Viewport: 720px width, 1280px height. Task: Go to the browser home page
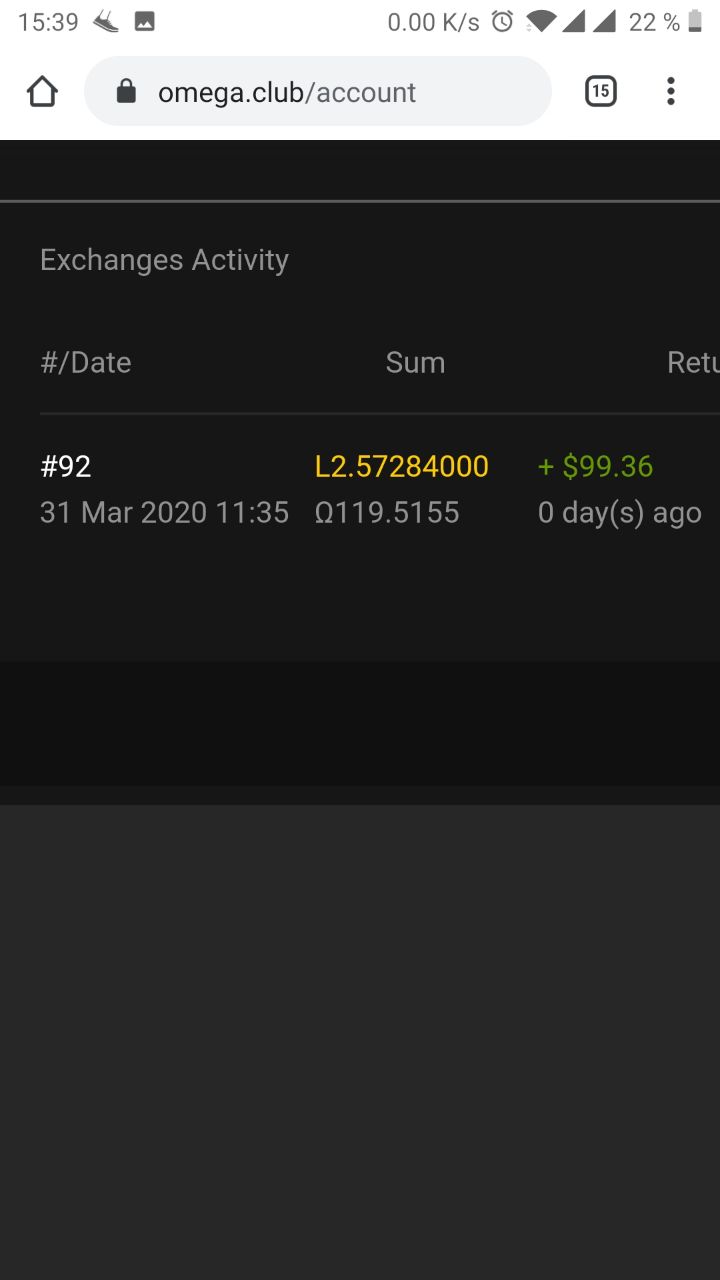pos(42,92)
